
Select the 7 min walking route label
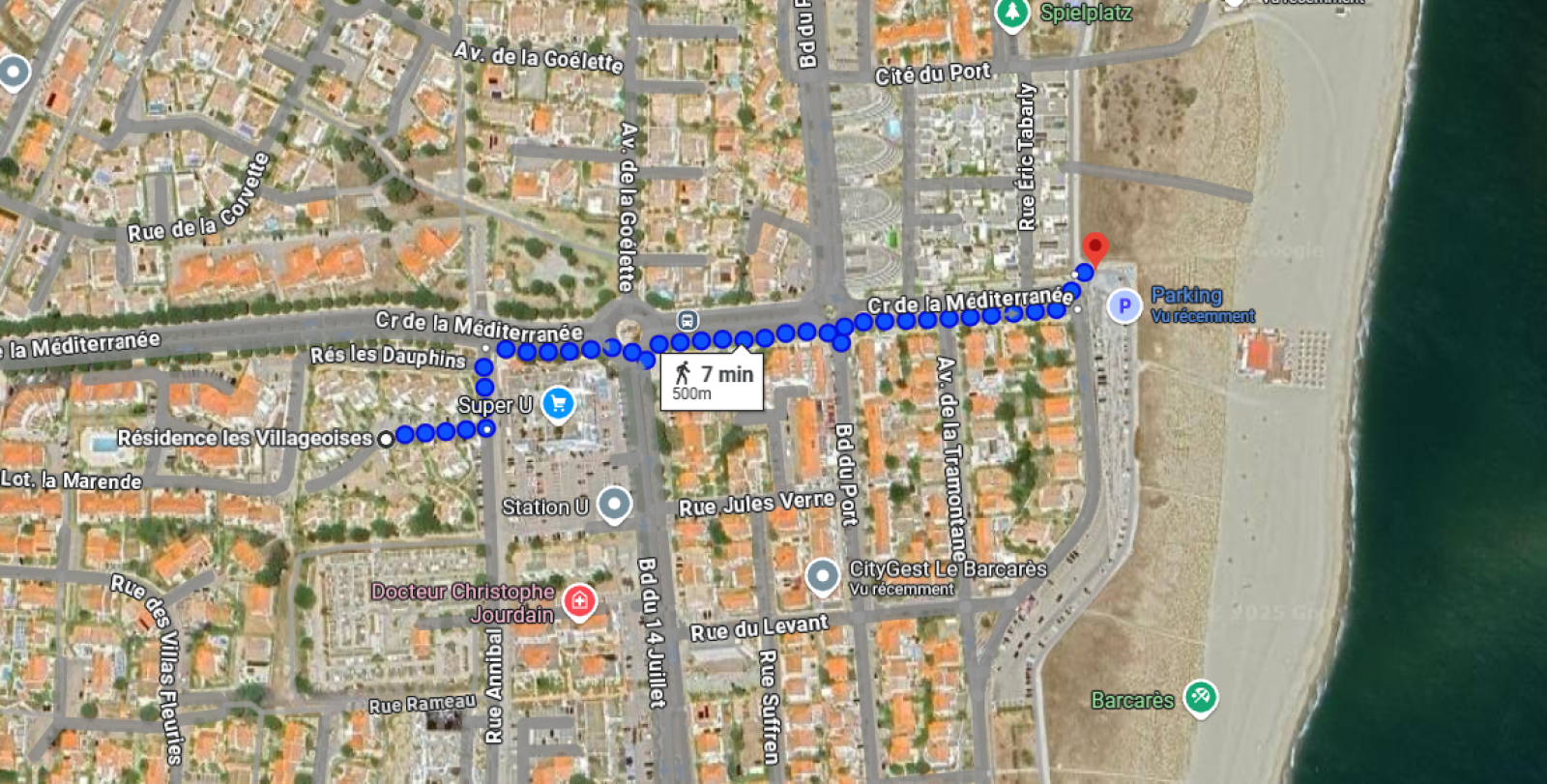(x=713, y=382)
